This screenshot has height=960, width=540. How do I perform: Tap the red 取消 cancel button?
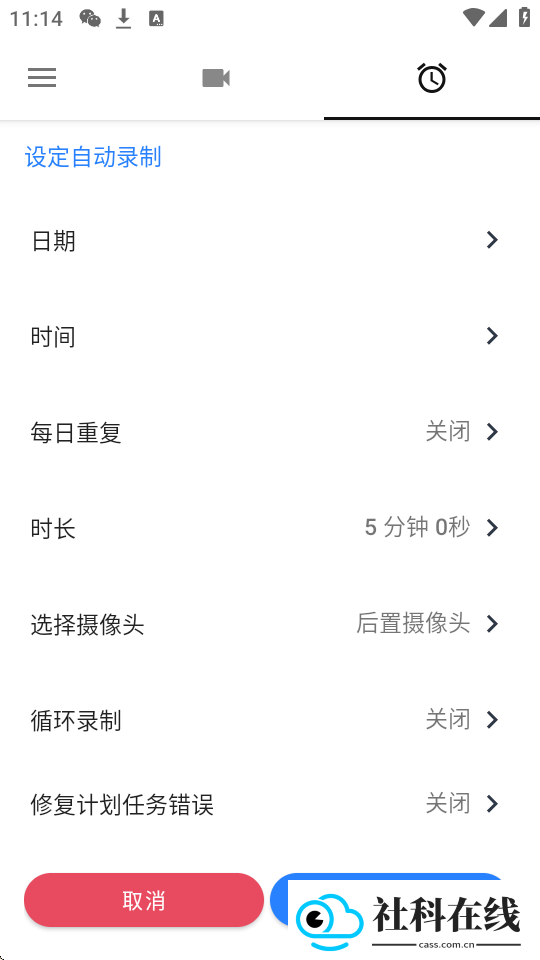coord(144,900)
